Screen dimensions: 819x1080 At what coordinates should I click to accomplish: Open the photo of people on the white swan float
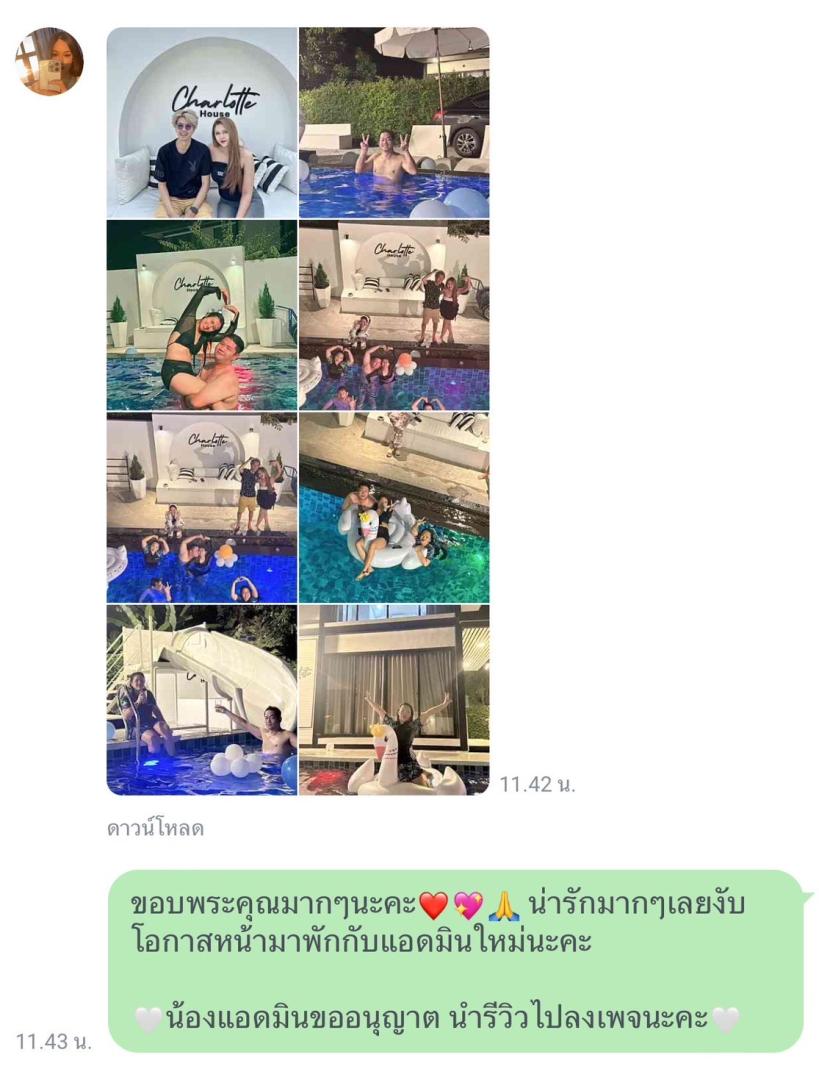[x=394, y=508]
